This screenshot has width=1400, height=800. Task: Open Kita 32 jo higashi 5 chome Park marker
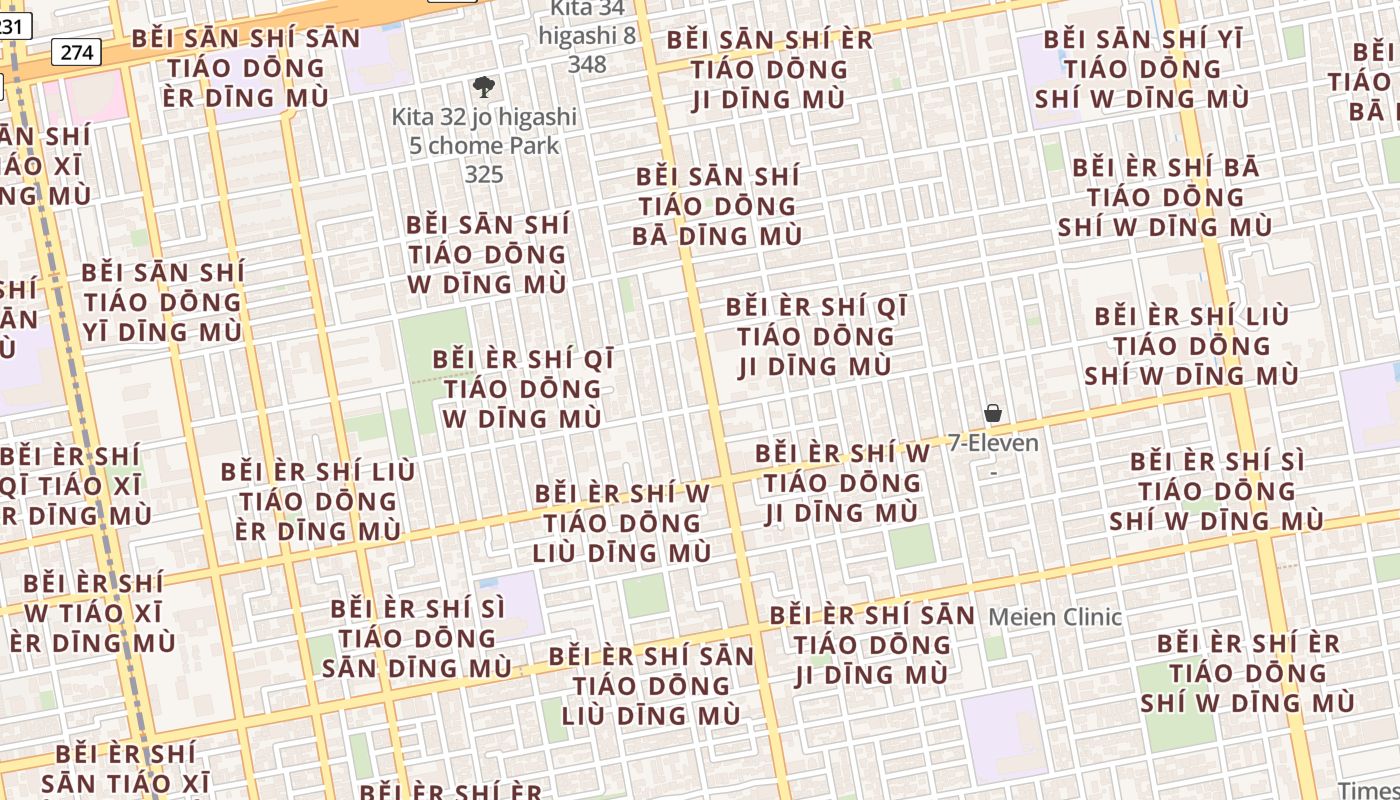[485, 87]
